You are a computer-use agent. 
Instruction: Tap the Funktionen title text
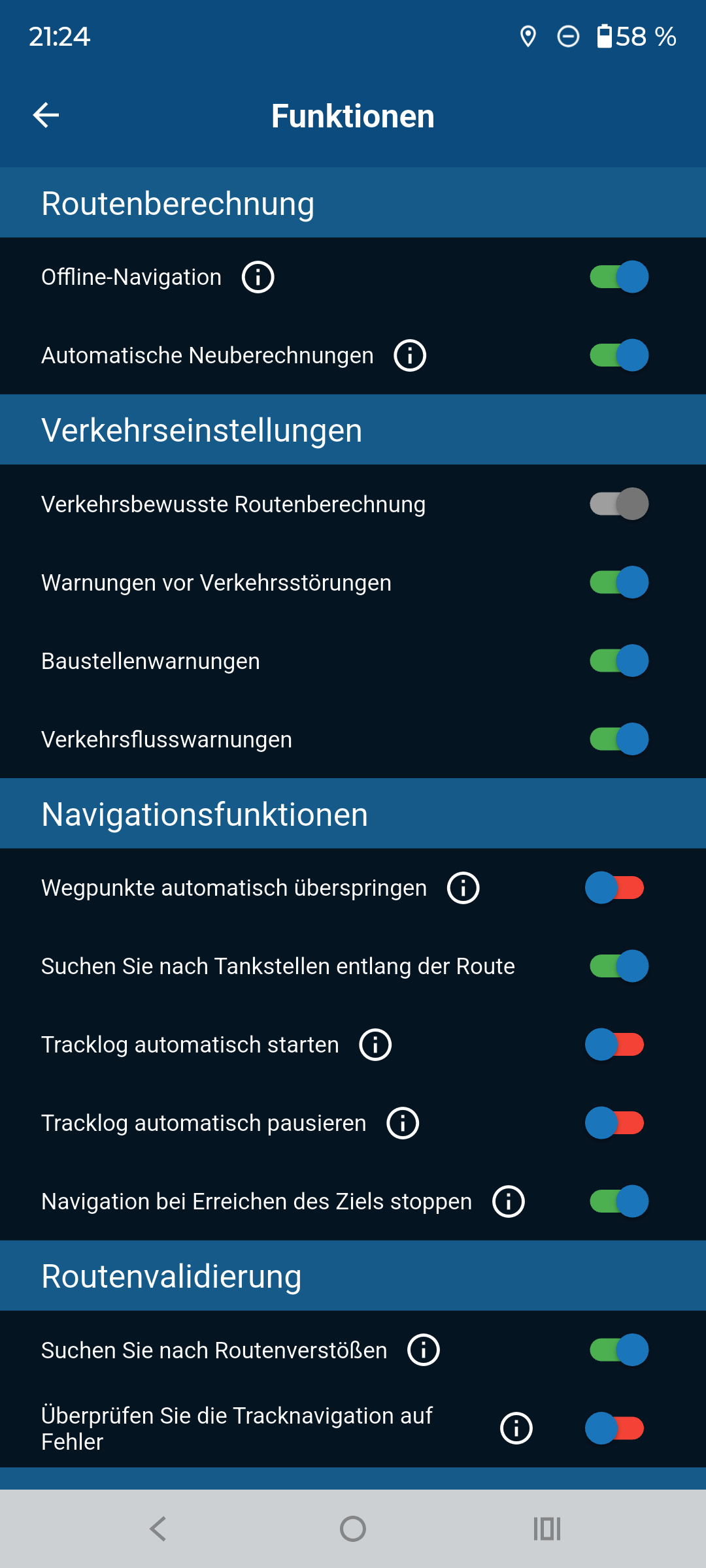353,115
